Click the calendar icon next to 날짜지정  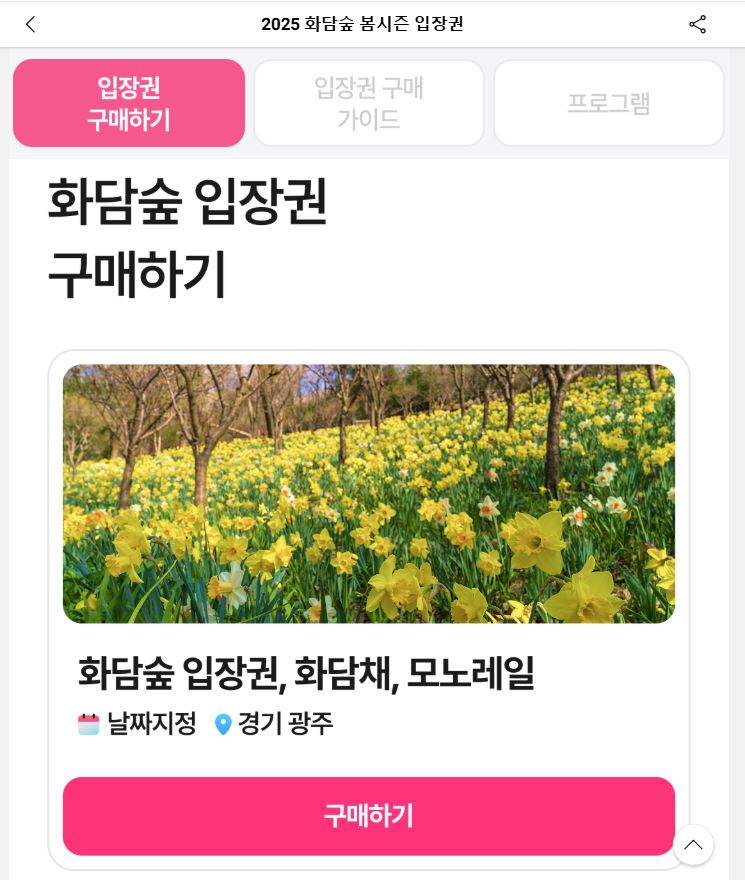coord(89,724)
